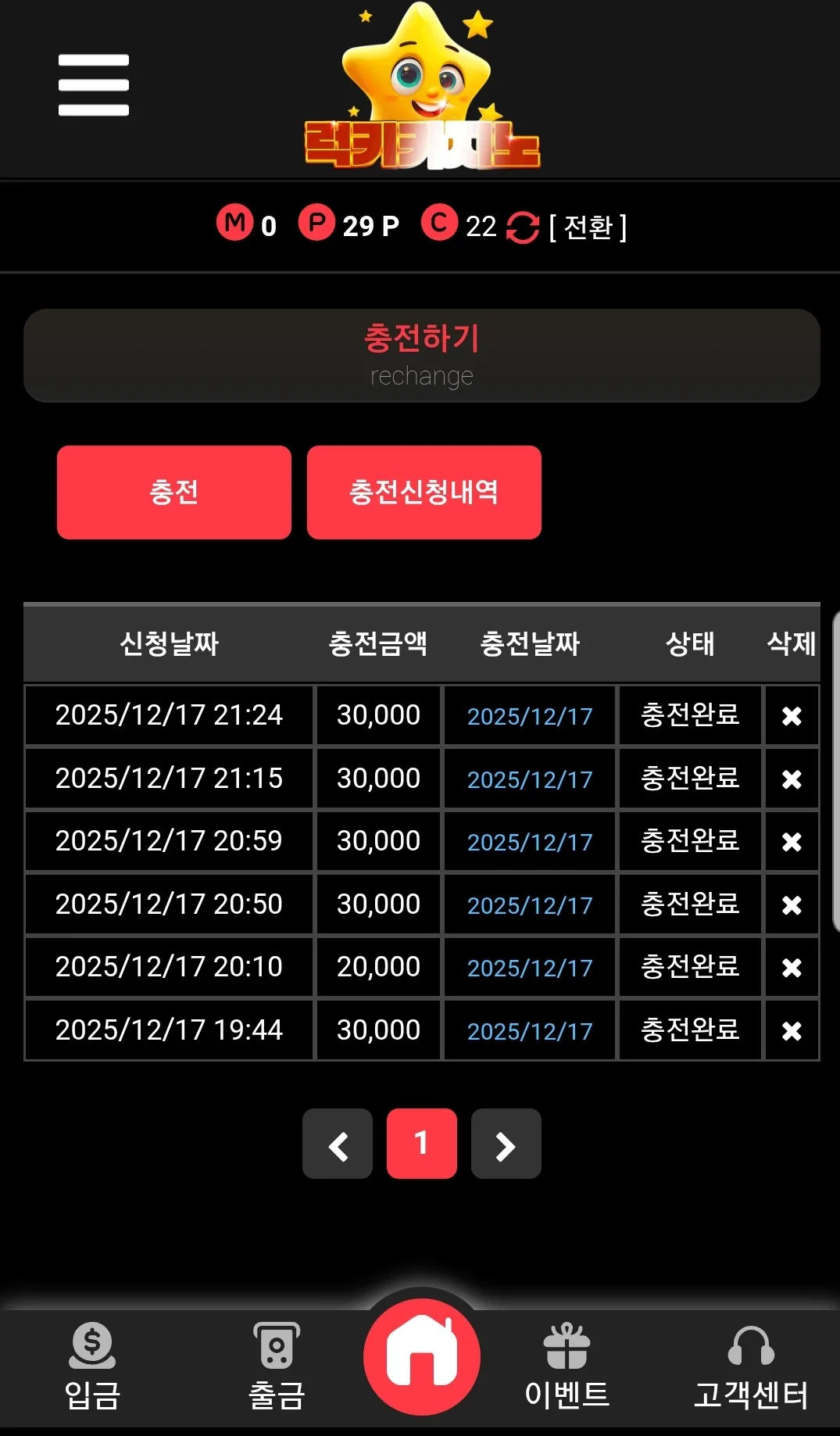
Task: Go to the home button
Action: 422,1357
